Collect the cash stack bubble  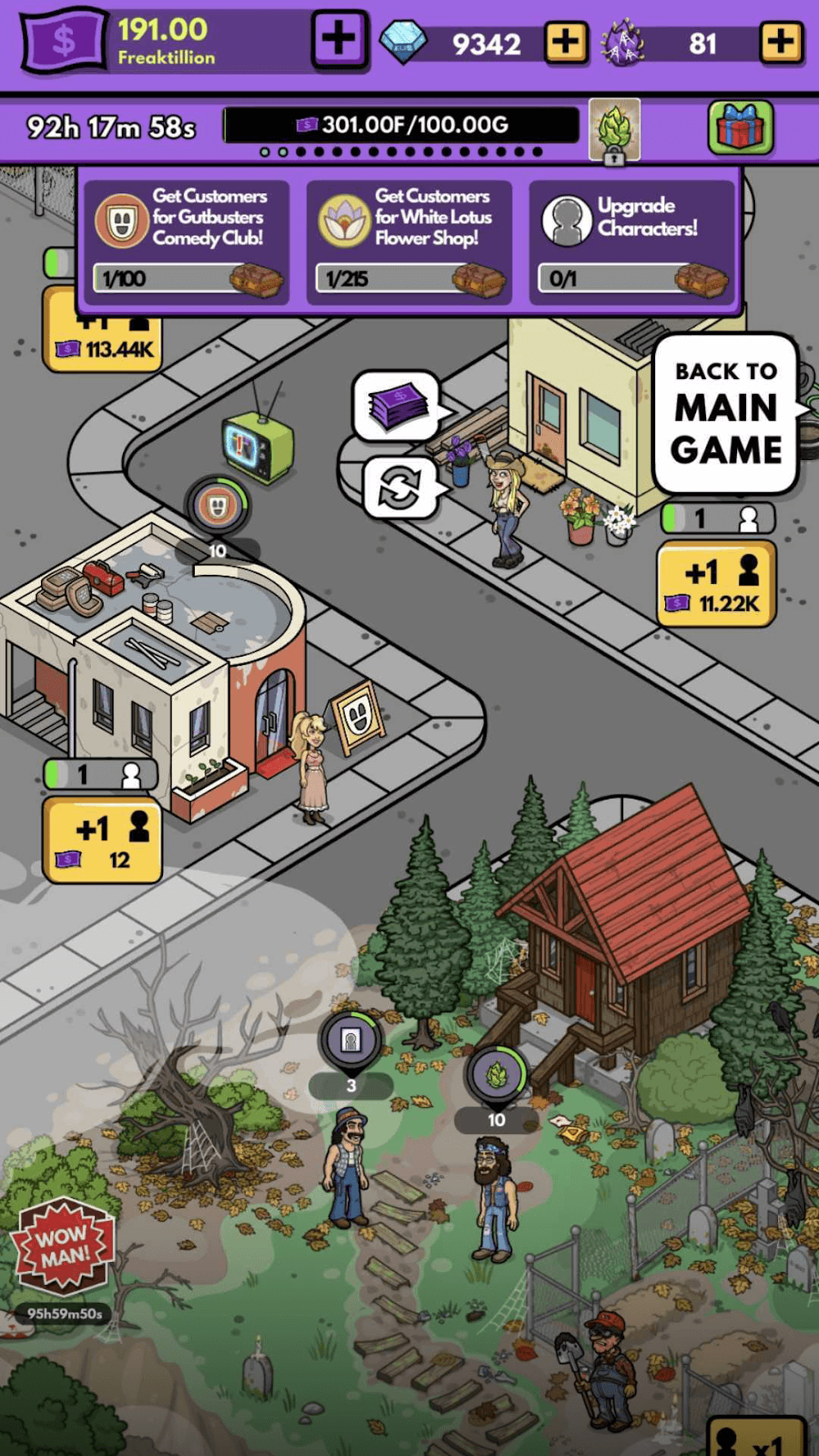coord(398,405)
